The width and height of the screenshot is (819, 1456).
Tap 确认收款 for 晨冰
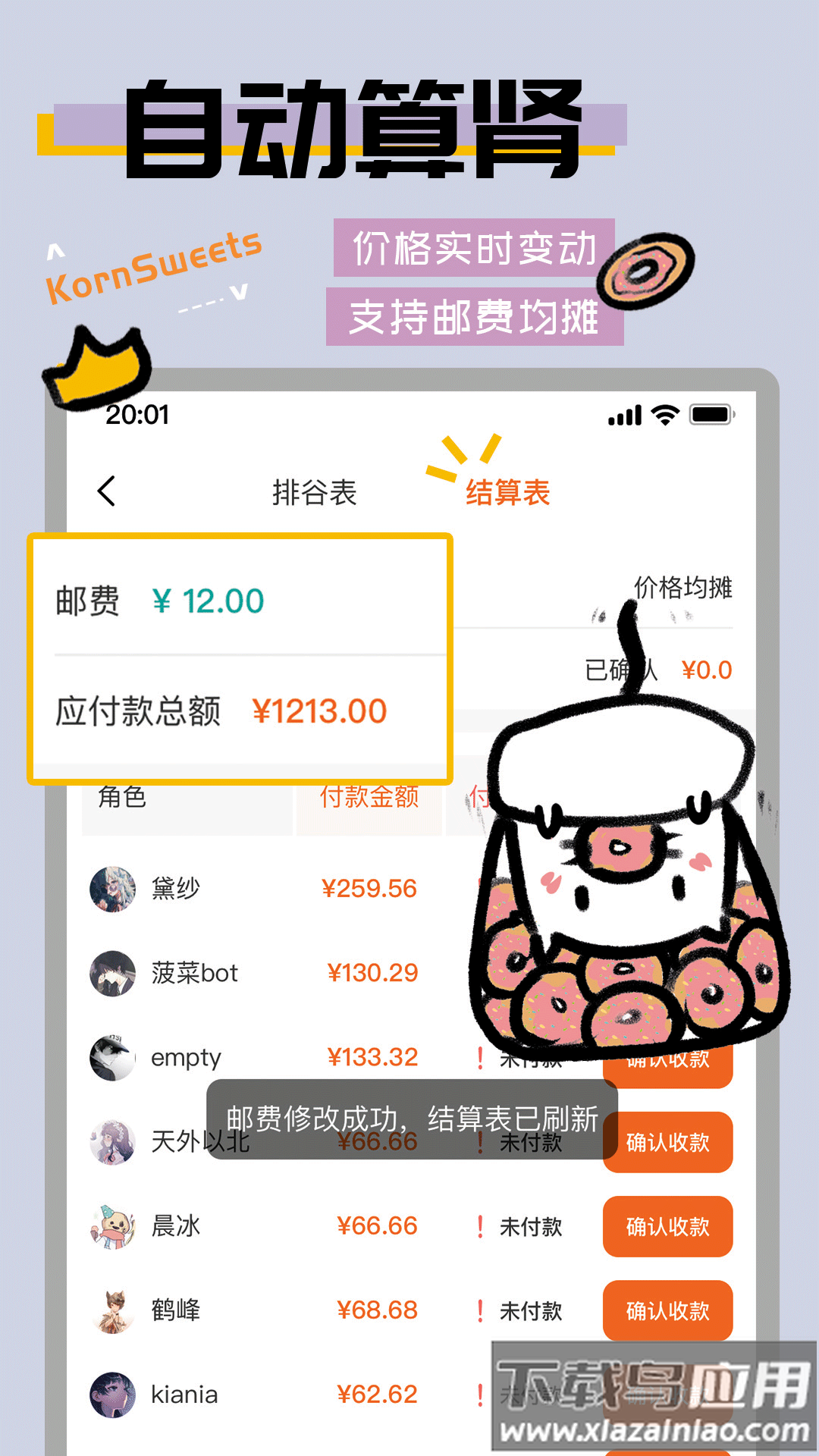click(667, 1227)
